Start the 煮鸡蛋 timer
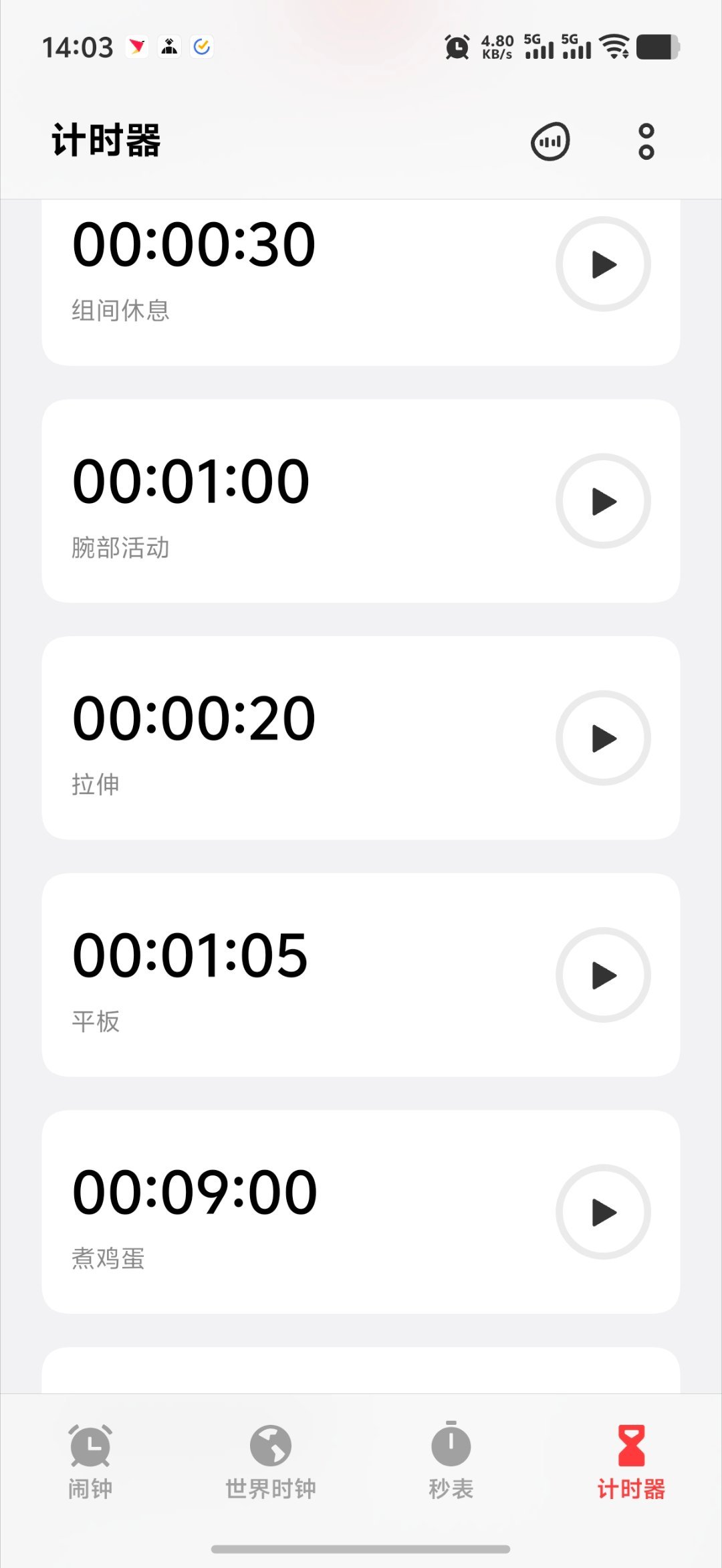722x1568 pixels. 604,1213
